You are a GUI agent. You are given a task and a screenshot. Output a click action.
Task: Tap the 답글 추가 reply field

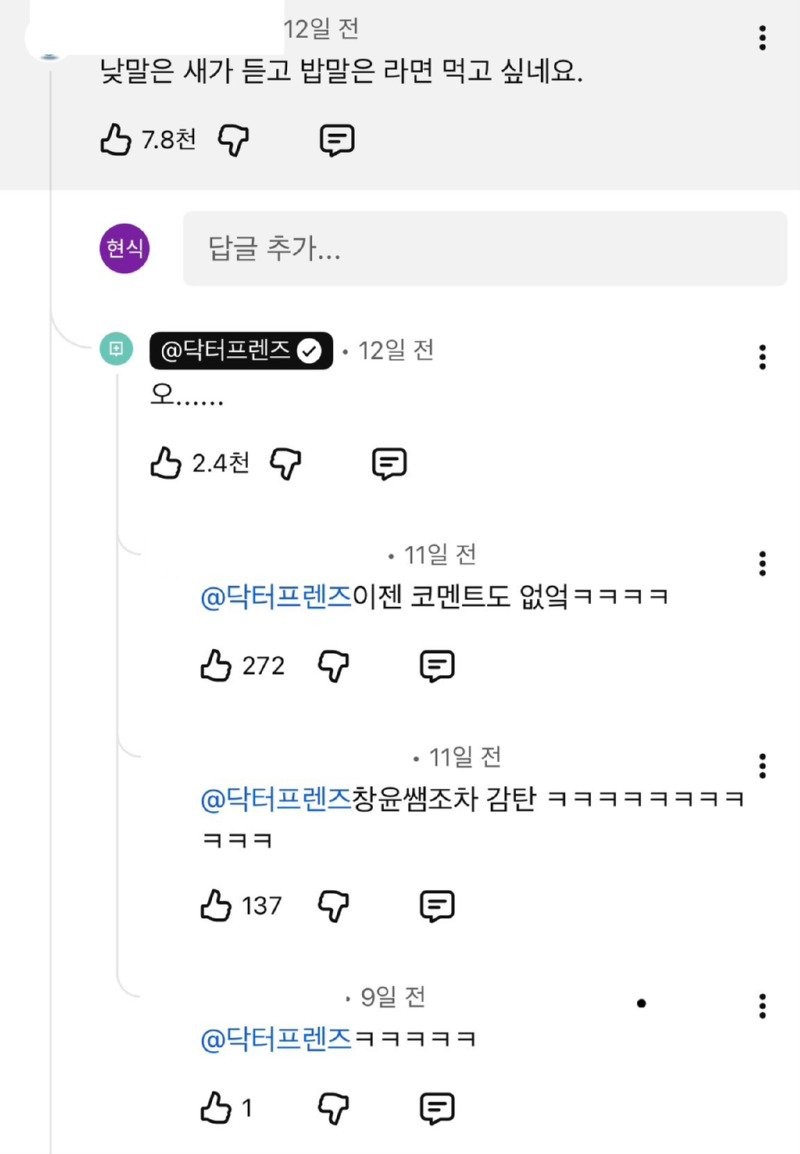(x=485, y=249)
